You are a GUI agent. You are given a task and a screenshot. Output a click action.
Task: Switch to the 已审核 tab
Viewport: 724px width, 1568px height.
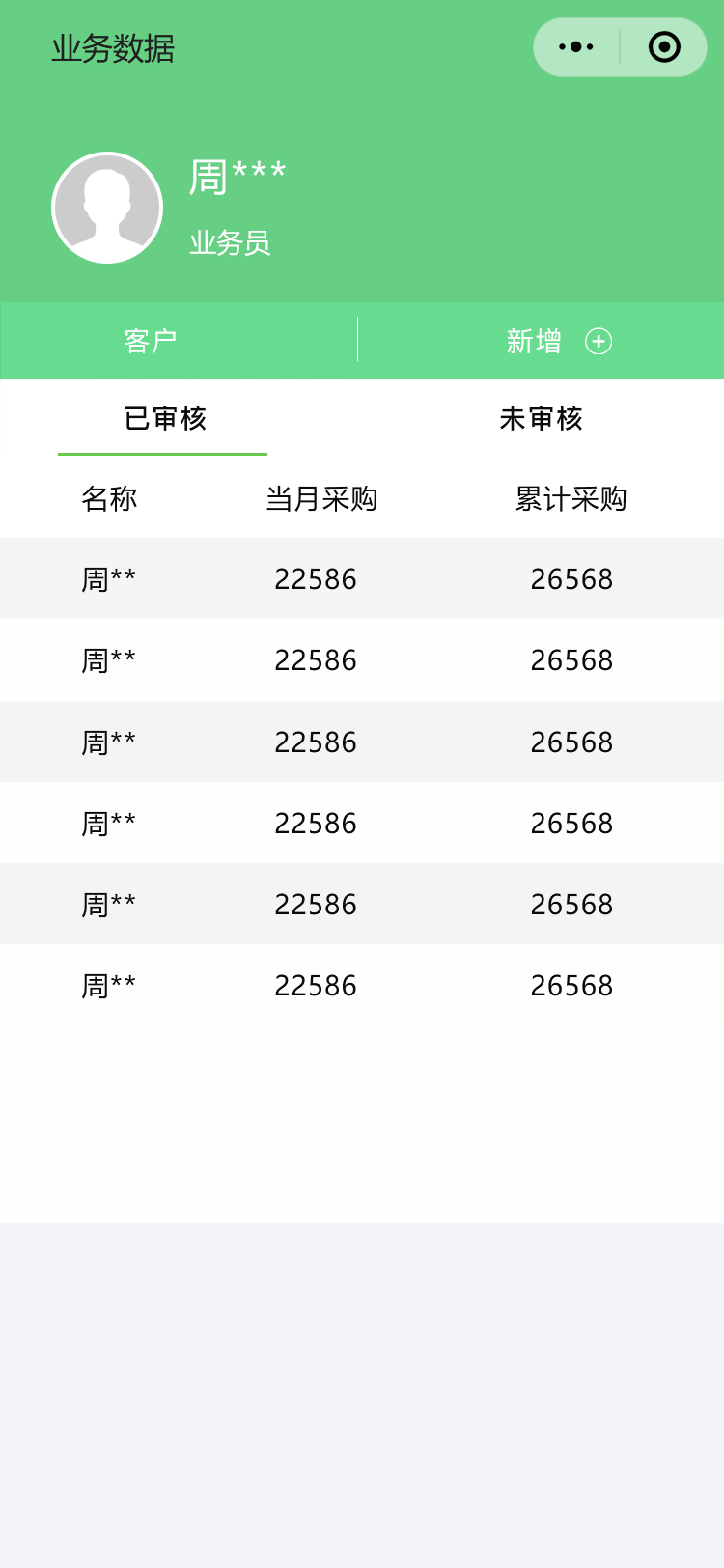pos(164,418)
